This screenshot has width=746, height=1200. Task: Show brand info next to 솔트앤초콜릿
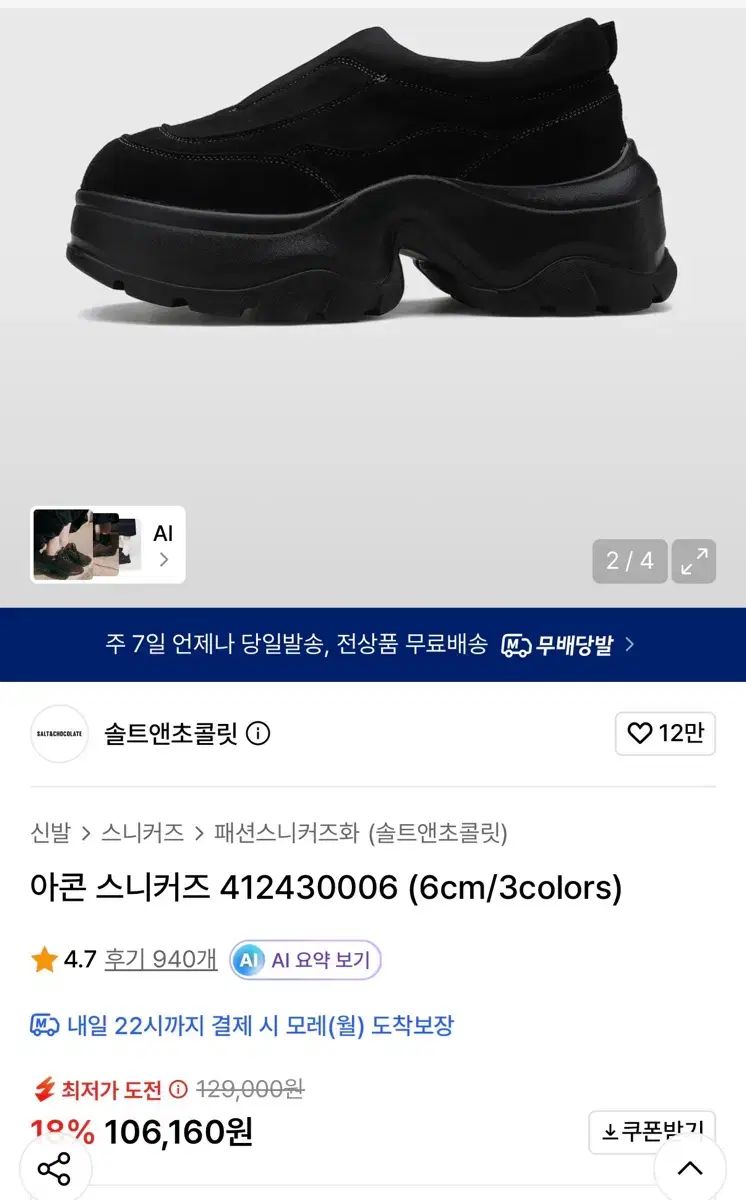(258, 734)
